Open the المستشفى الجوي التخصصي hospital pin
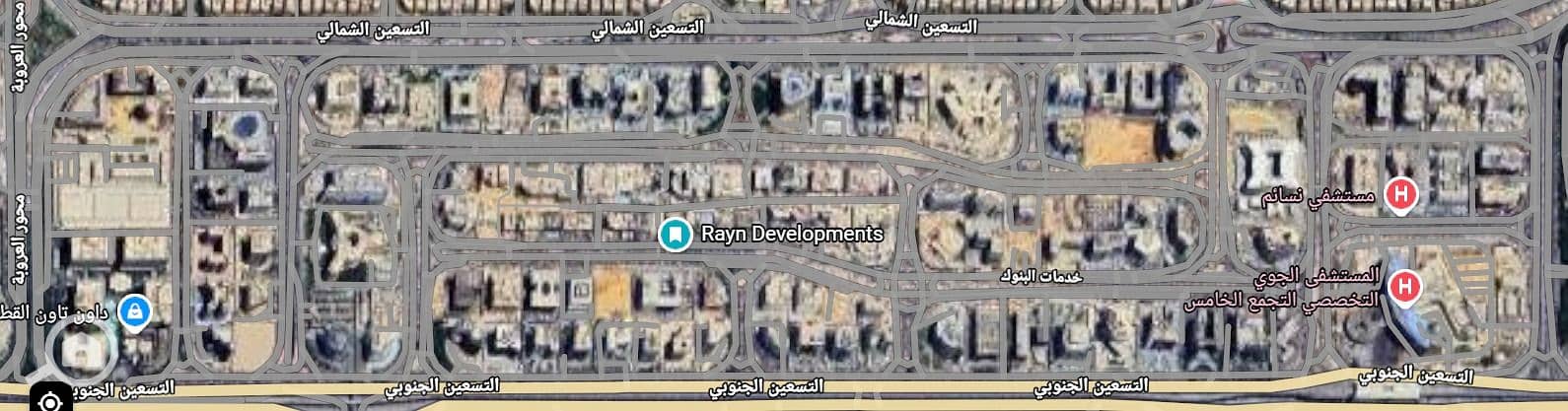Image resolution: width=1568 pixels, height=411 pixels. tap(1404, 288)
